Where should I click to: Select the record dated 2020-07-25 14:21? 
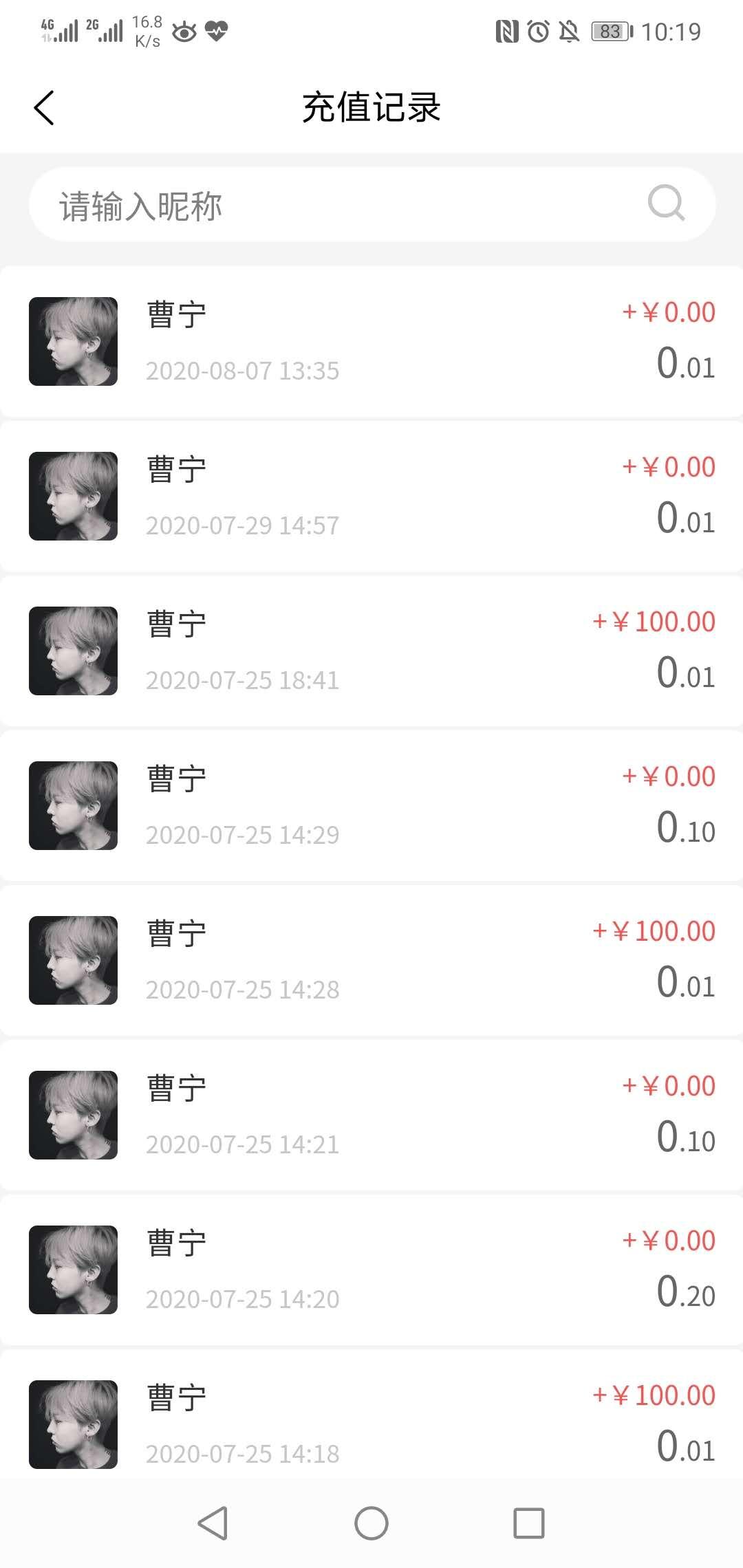coord(371,1115)
